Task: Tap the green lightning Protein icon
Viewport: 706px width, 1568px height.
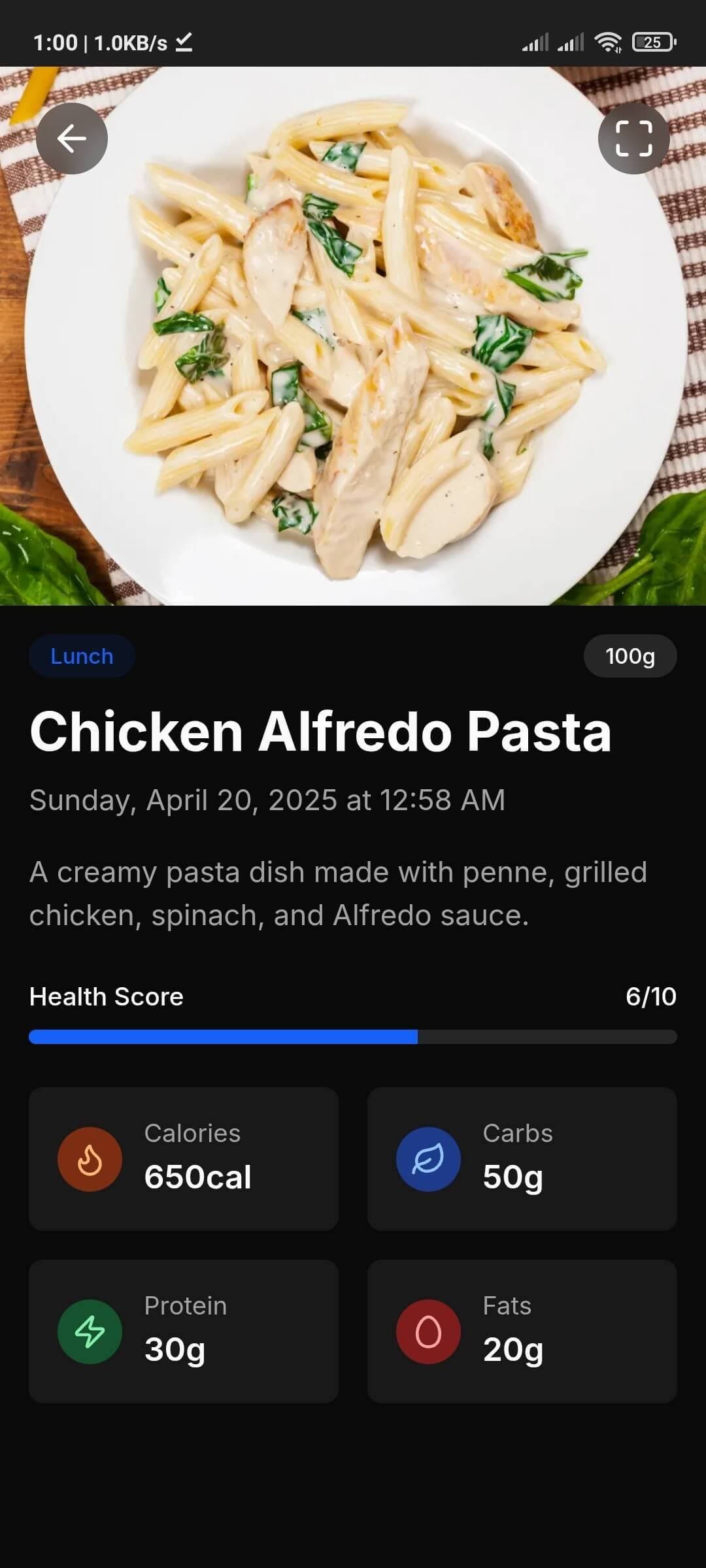Action: [90, 1331]
